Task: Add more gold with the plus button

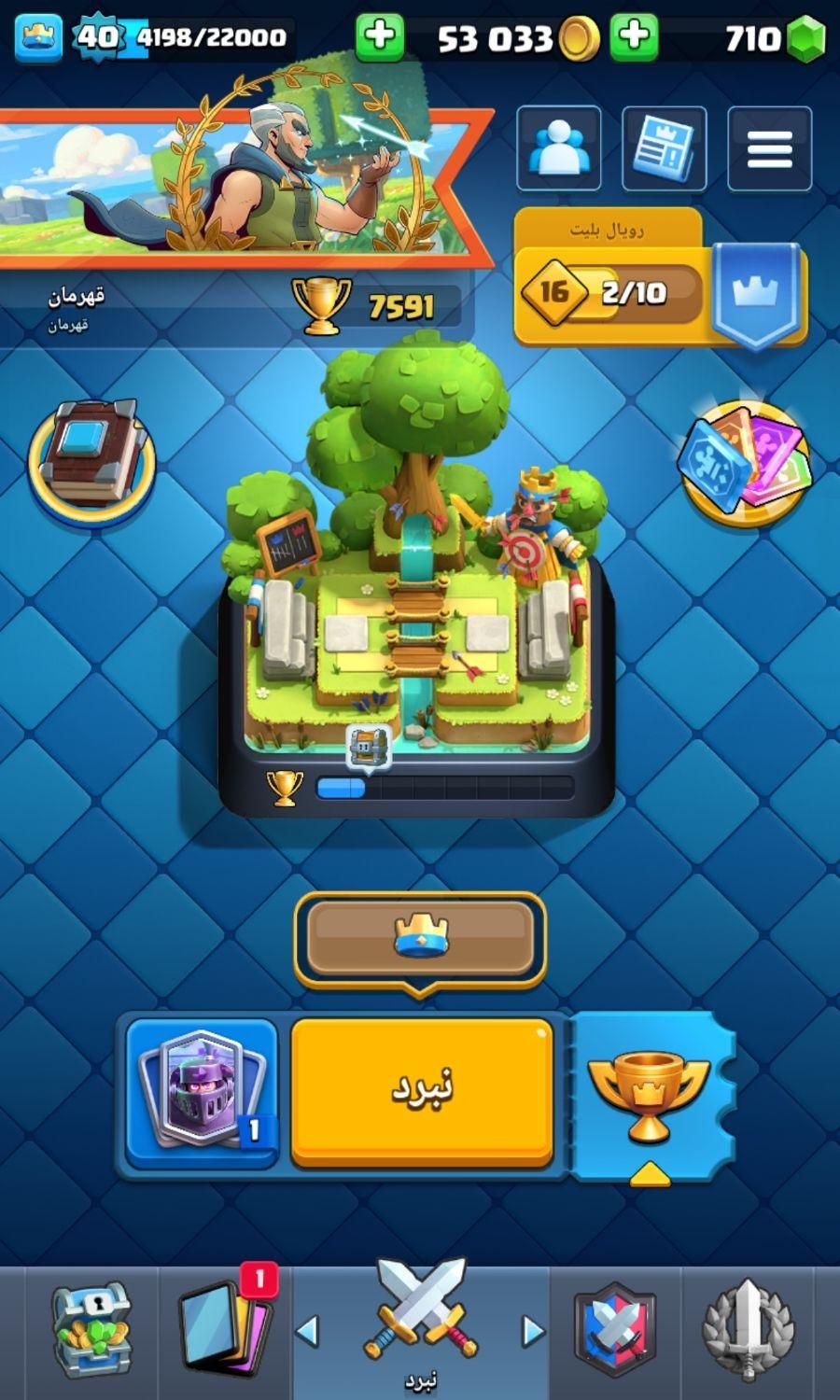Action: point(380,37)
